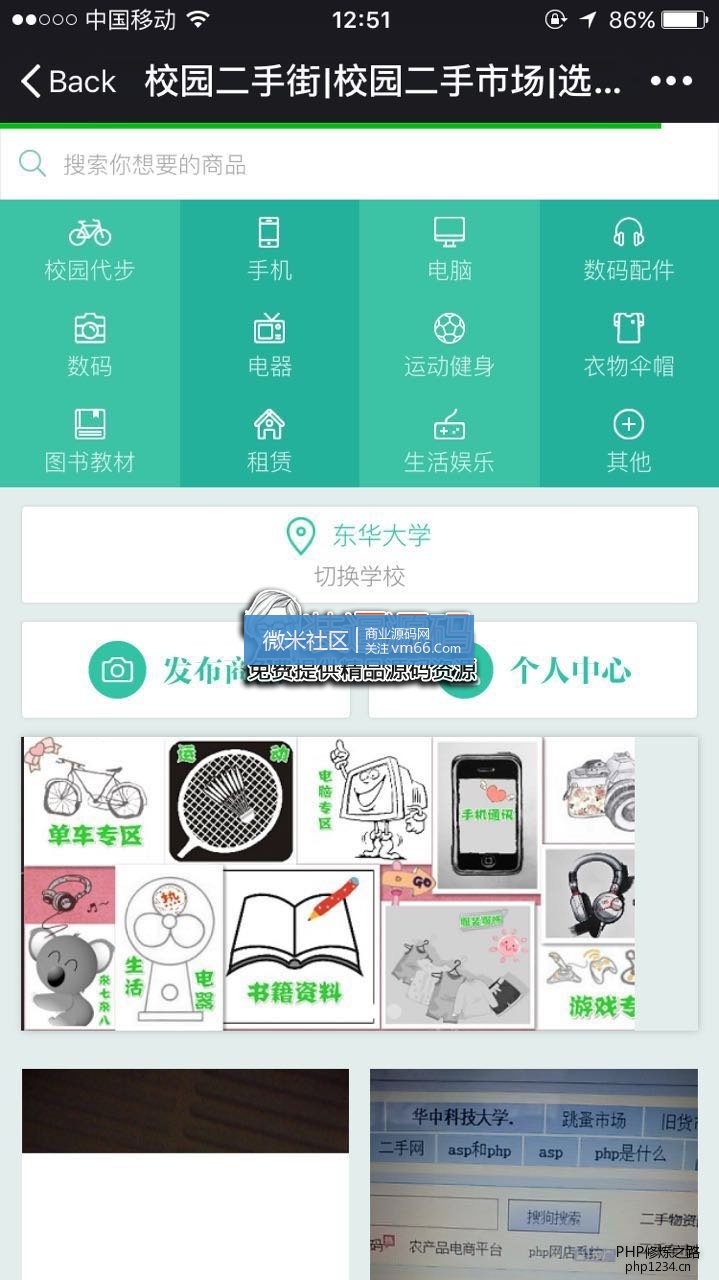Open the 租赁 category

[269, 440]
